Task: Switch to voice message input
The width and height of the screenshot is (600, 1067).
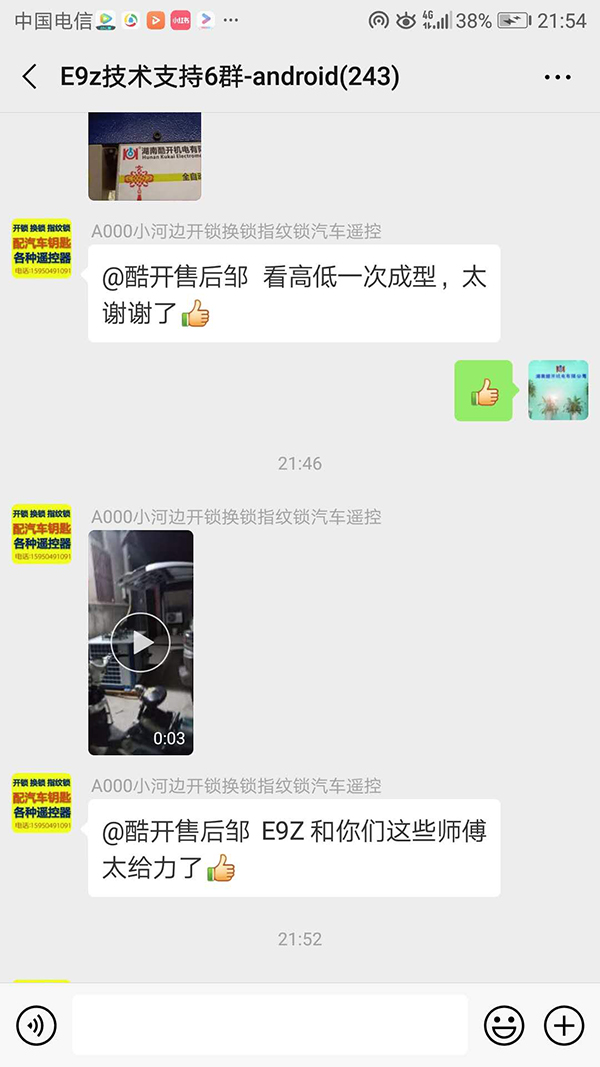Action: tap(36, 1025)
